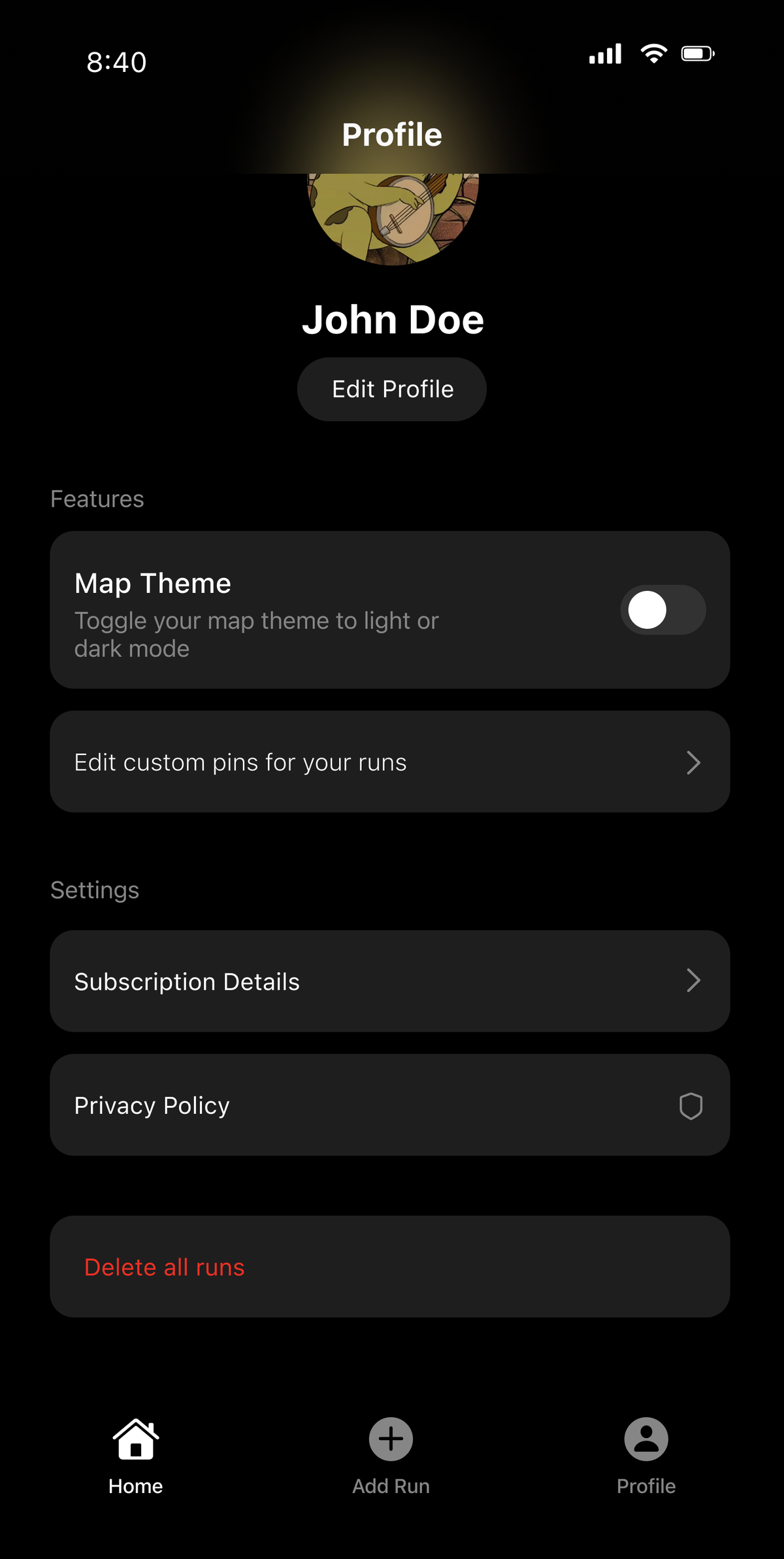Screen dimensions: 784x1559
Task: Select the Add Run plus icon
Action: pos(391,1438)
